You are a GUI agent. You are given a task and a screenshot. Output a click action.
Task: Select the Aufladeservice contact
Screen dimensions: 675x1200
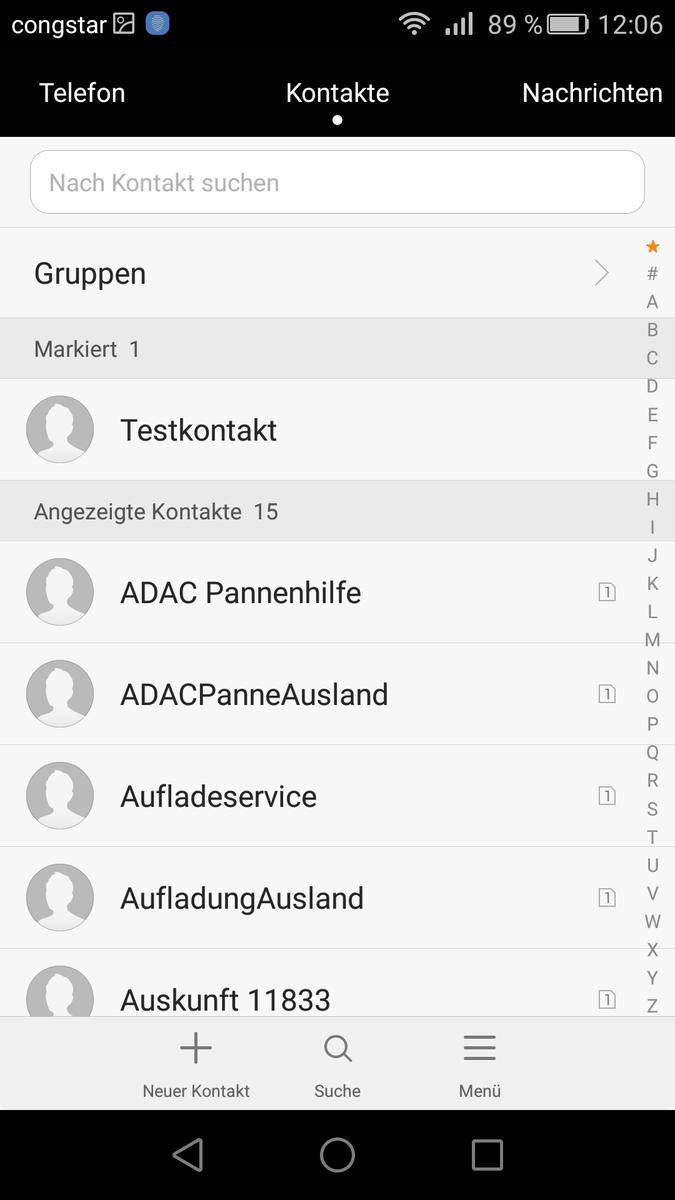tap(320, 796)
